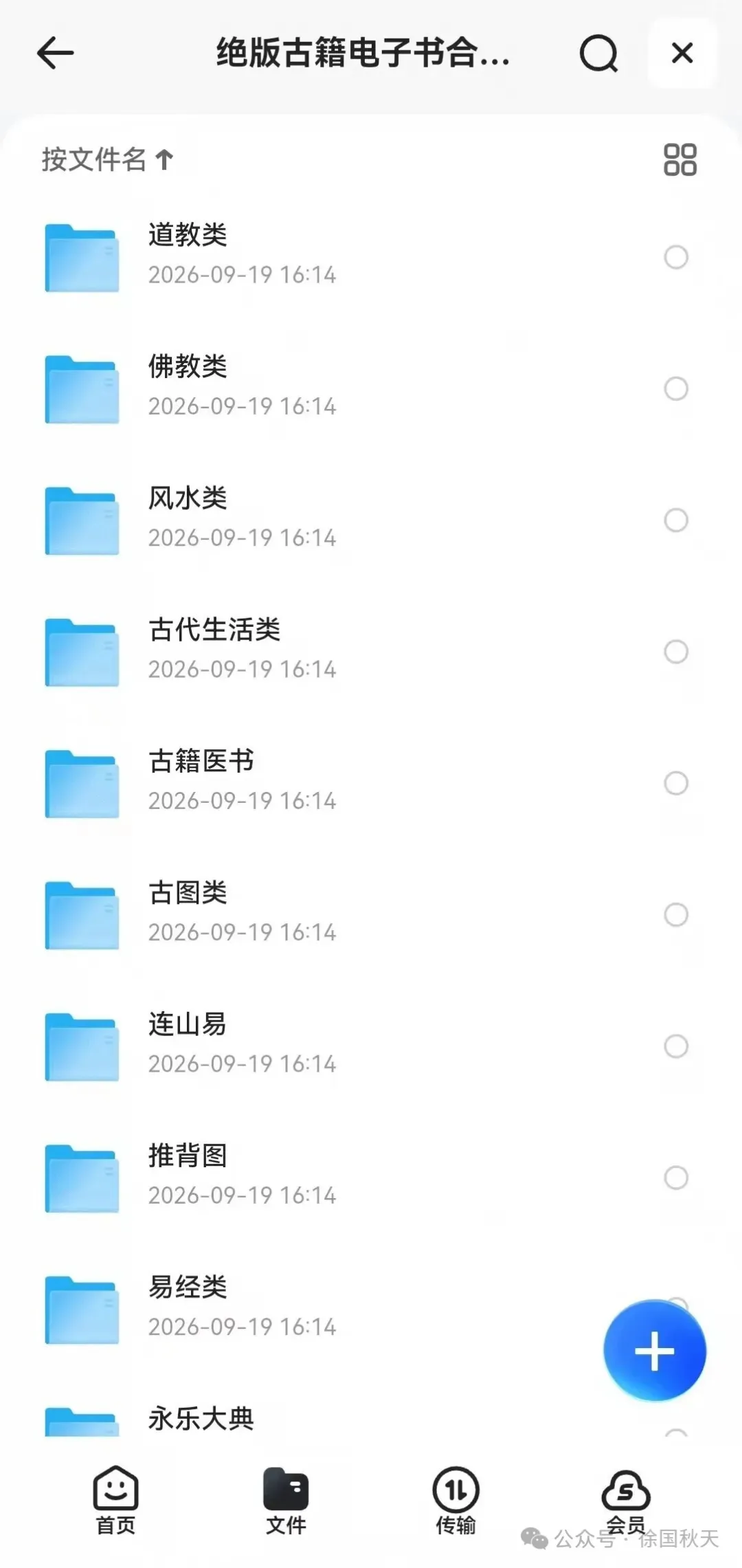Switch to the 传输 tab
Image resolution: width=742 pixels, height=1568 pixels.
(x=456, y=1501)
